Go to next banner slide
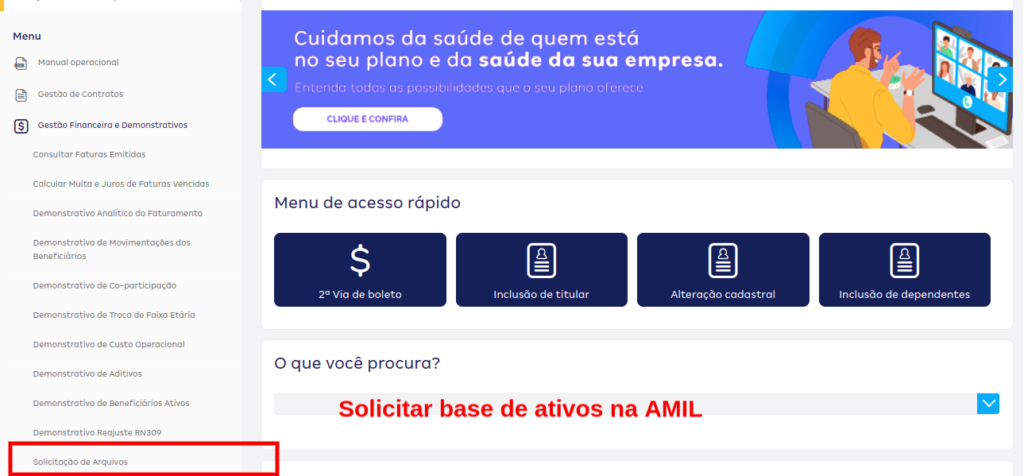The image size is (1024, 476). point(1000,79)
